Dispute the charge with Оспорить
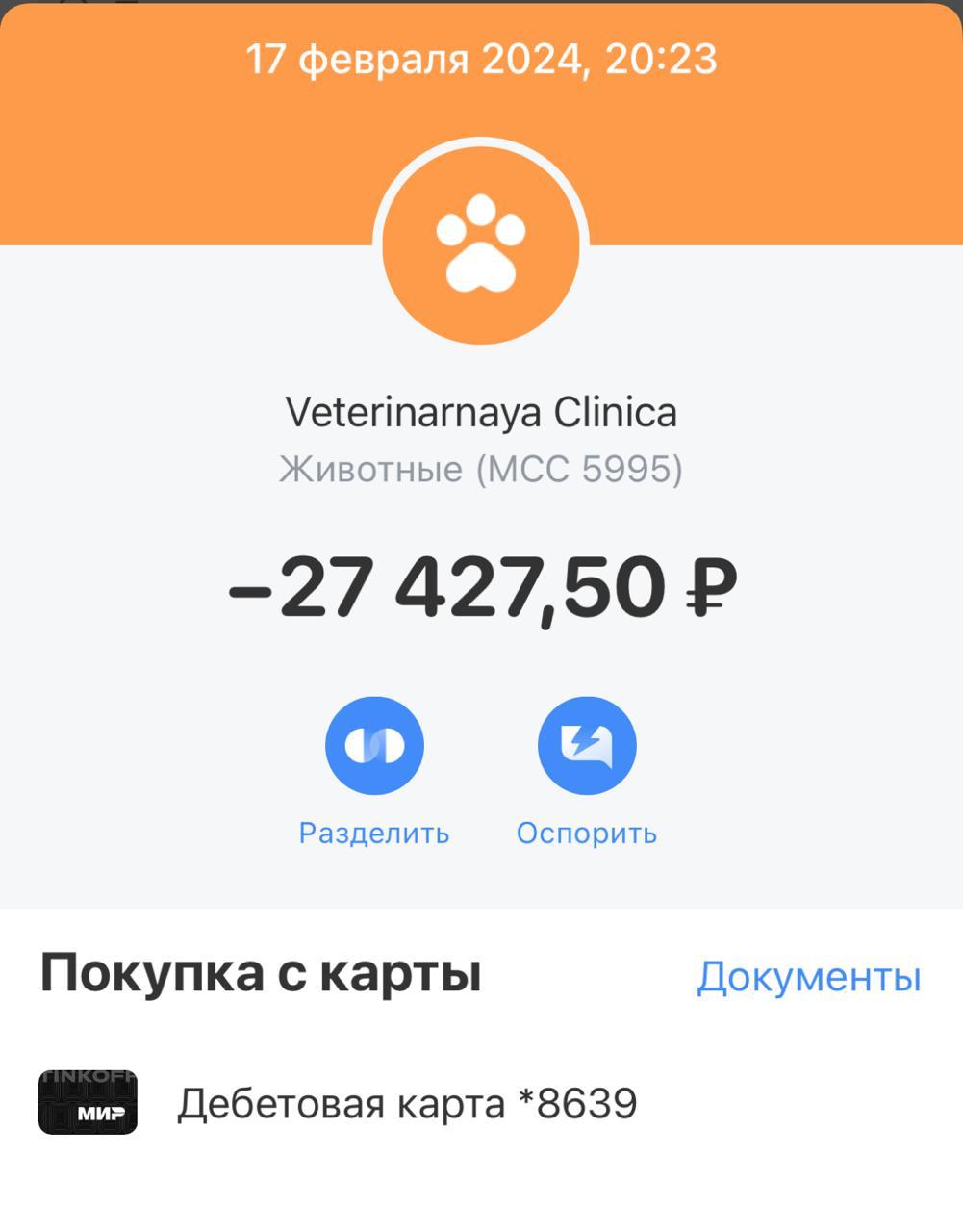The height and width of the screenshot is (1232, 963). coord(587,746)
